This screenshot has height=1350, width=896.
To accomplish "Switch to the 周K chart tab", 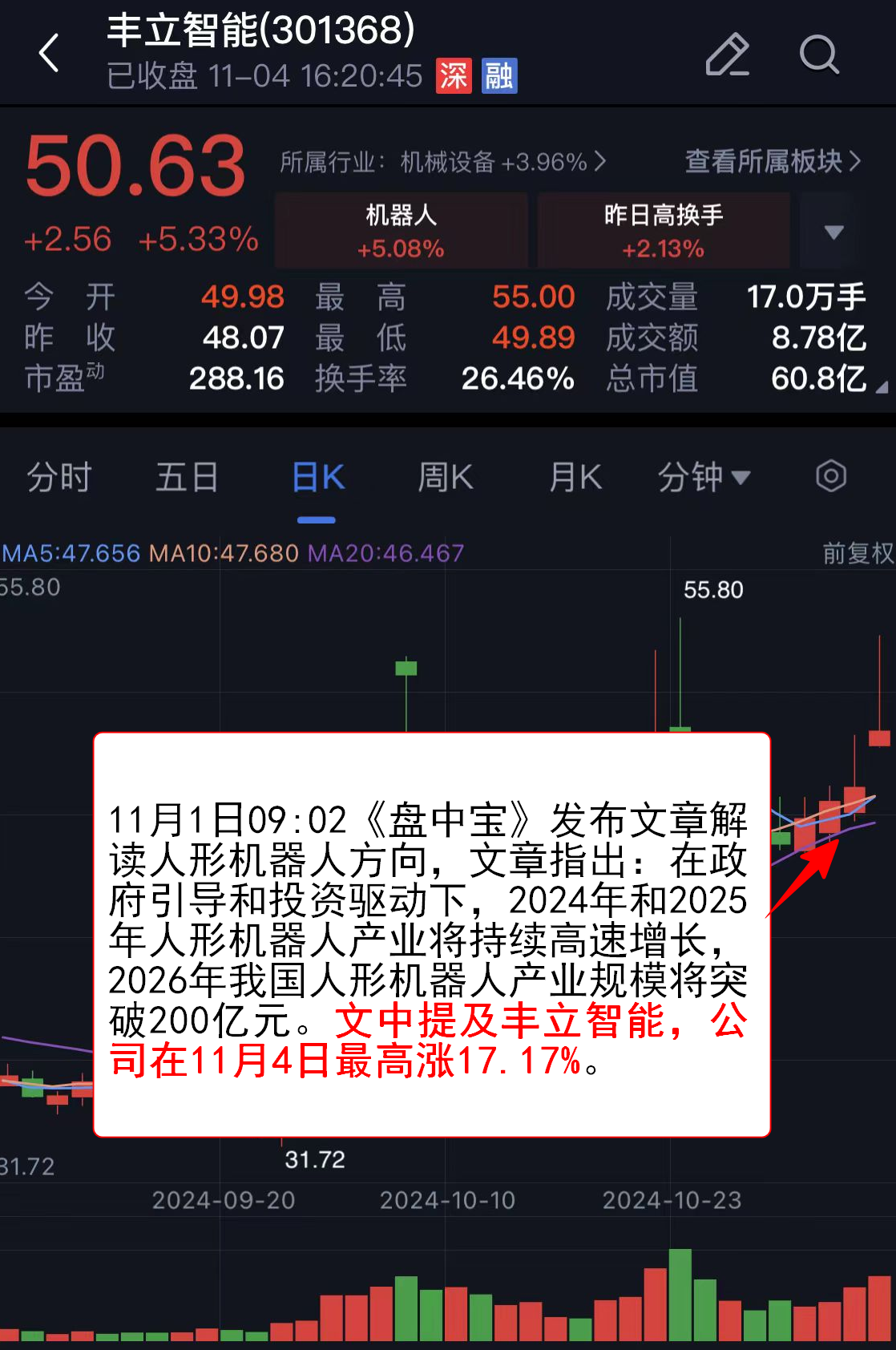I will coord(446,478).
